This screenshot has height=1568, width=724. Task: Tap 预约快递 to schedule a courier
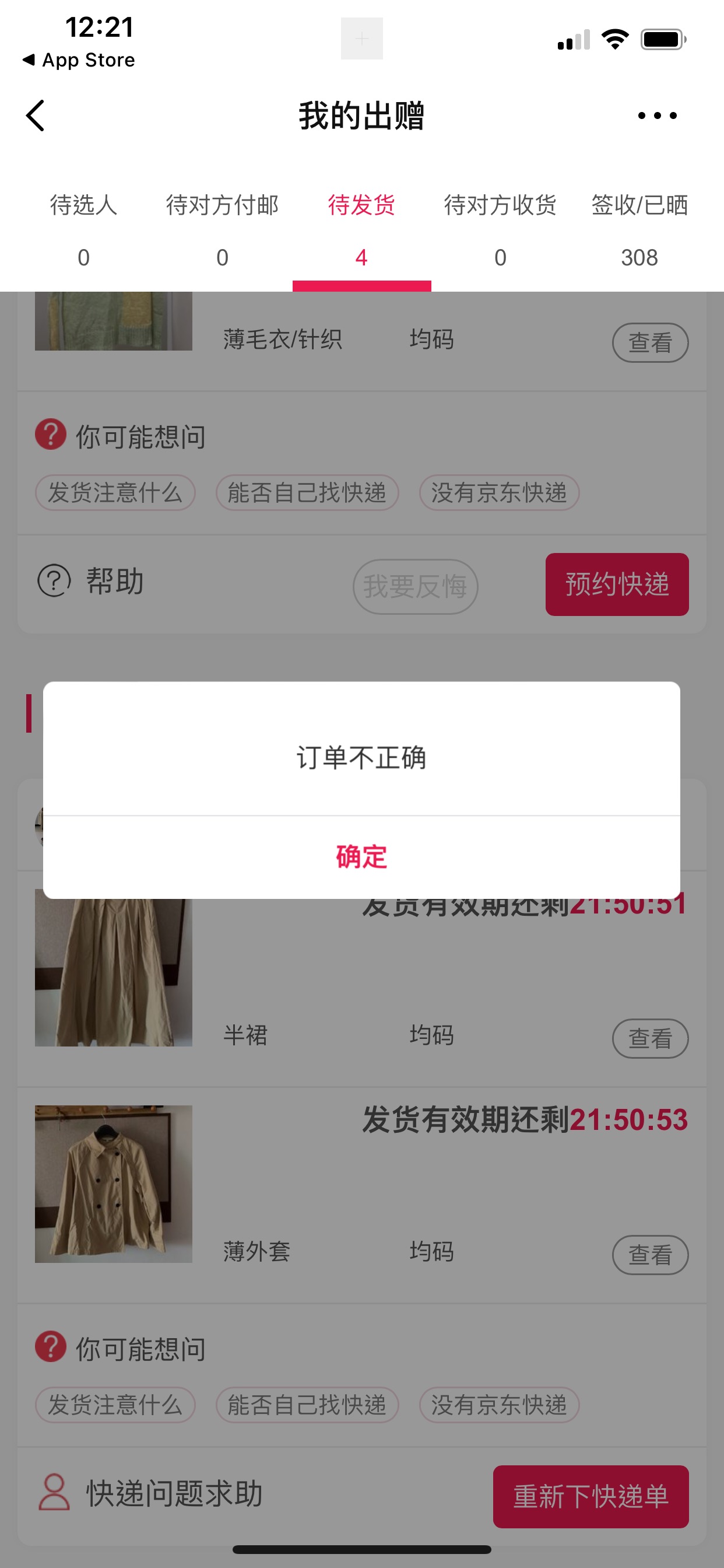tap(616, 584)
